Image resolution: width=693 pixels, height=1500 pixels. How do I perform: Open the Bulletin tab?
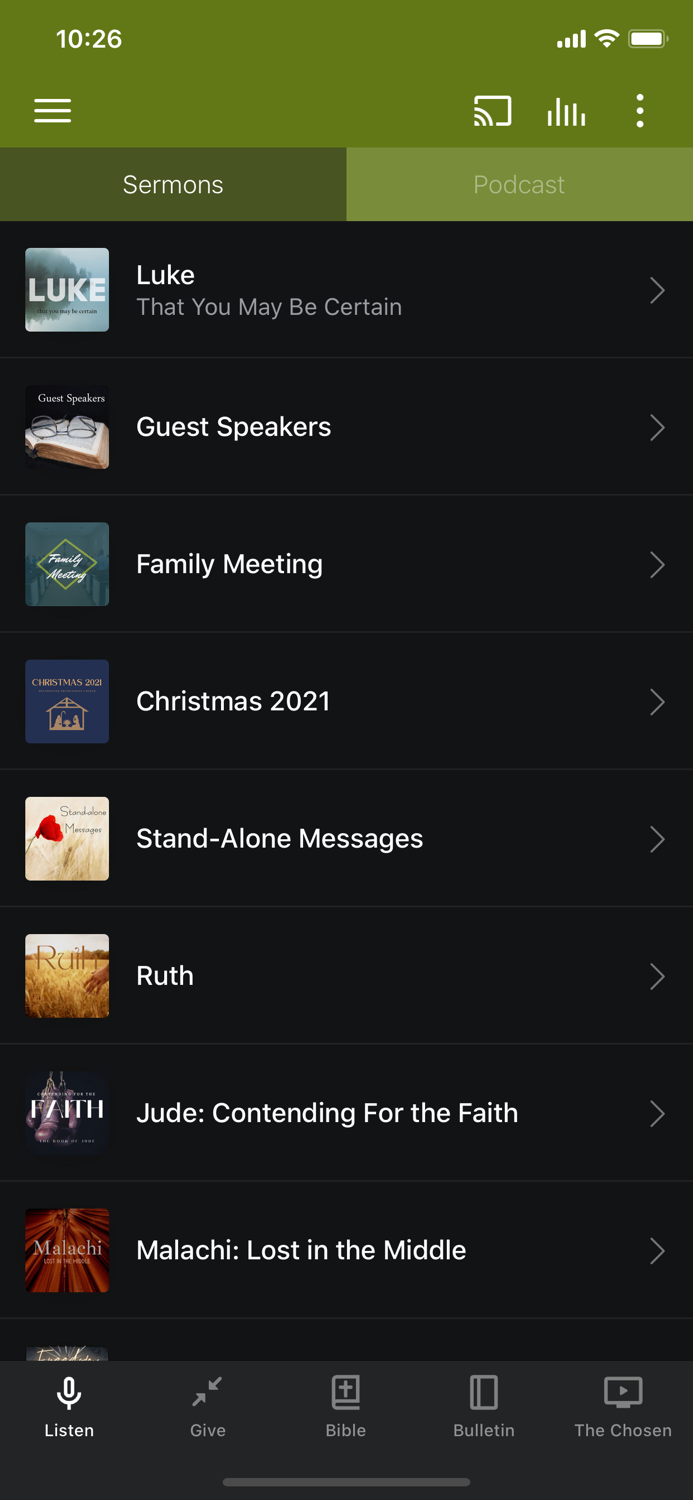pyautogui.click(x=484, y=1407)
